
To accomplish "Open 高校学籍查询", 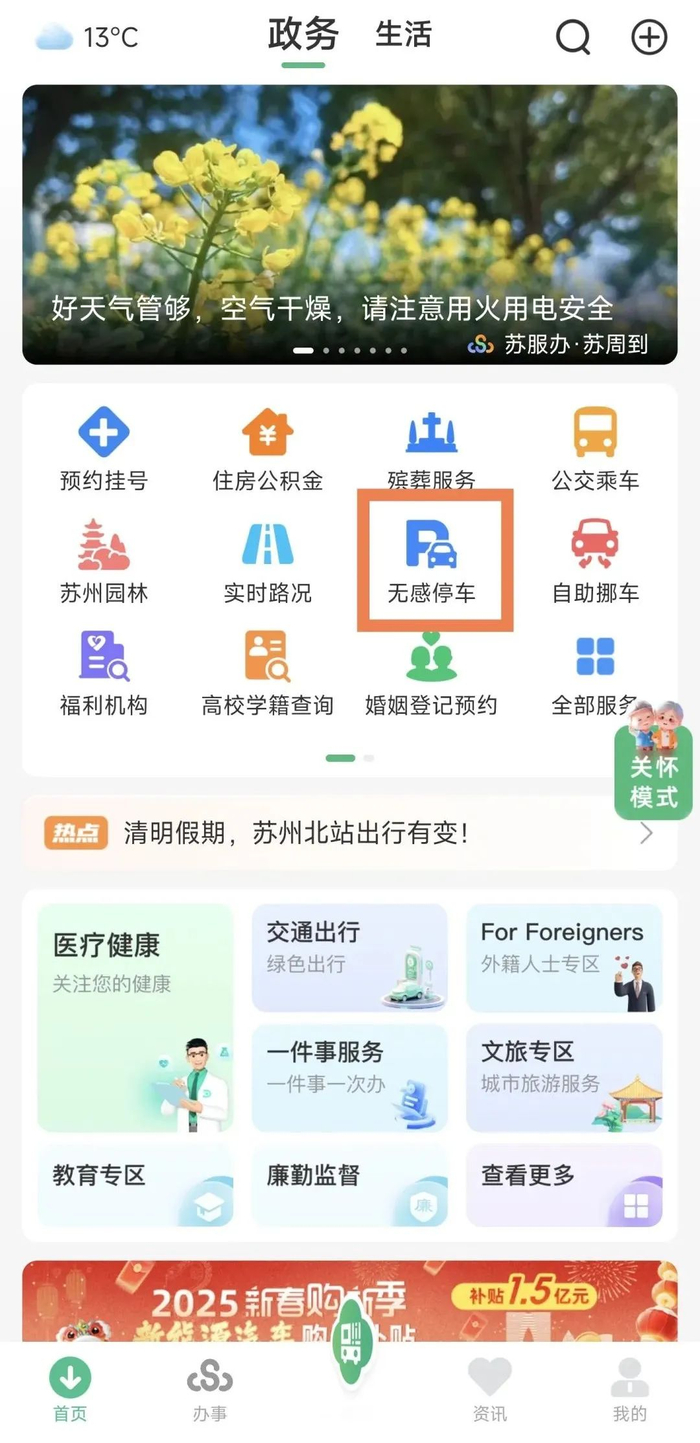I will (268, 672).
